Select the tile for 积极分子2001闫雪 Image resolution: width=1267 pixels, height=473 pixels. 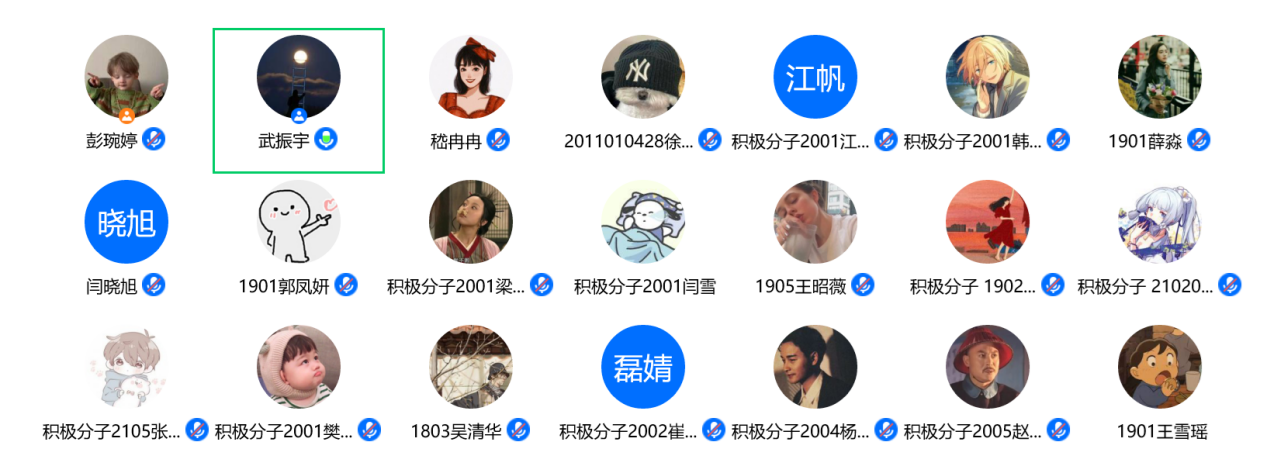coord(643,222)
